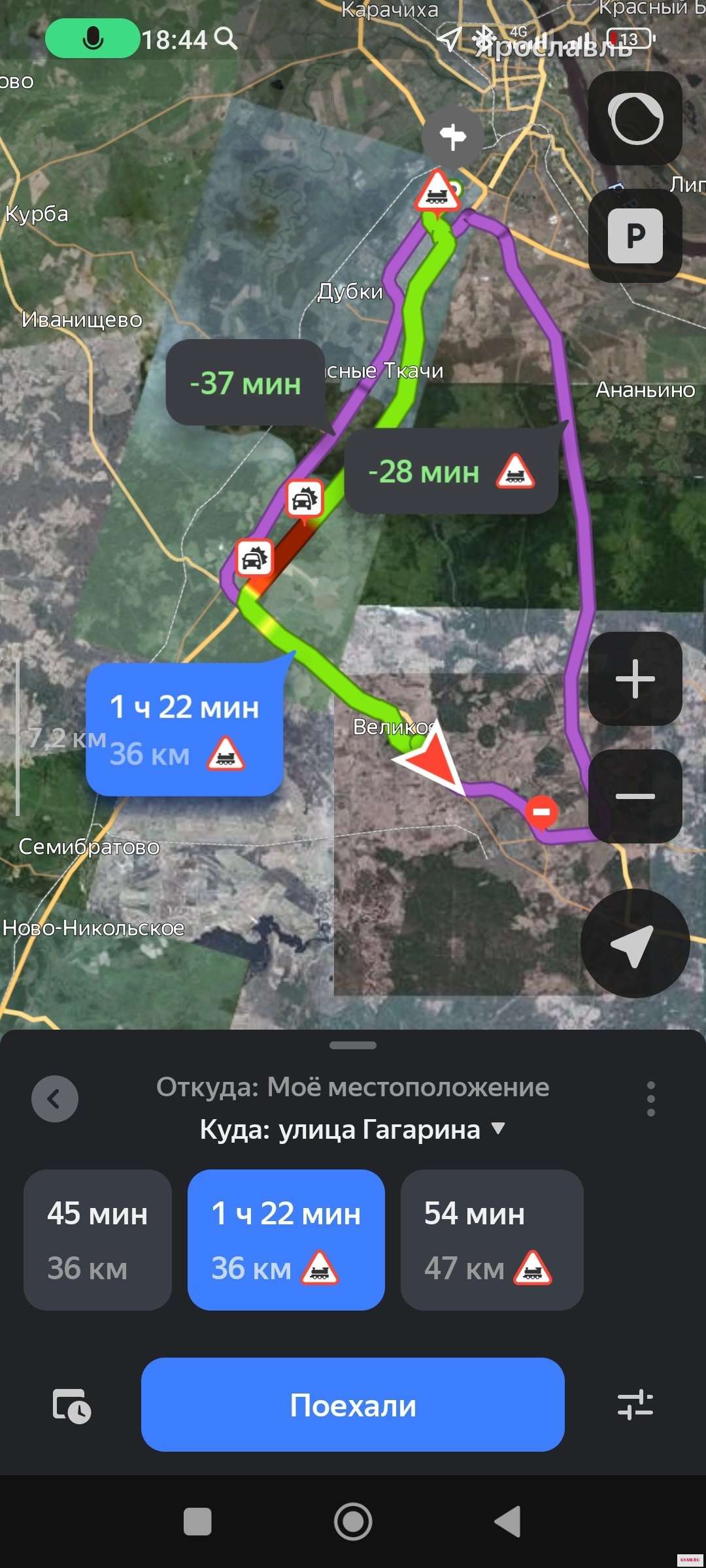This screenshot has width=706, height=1568.
Task: Tap the -28 мин alternative route bubble
Action: point(451,472)
